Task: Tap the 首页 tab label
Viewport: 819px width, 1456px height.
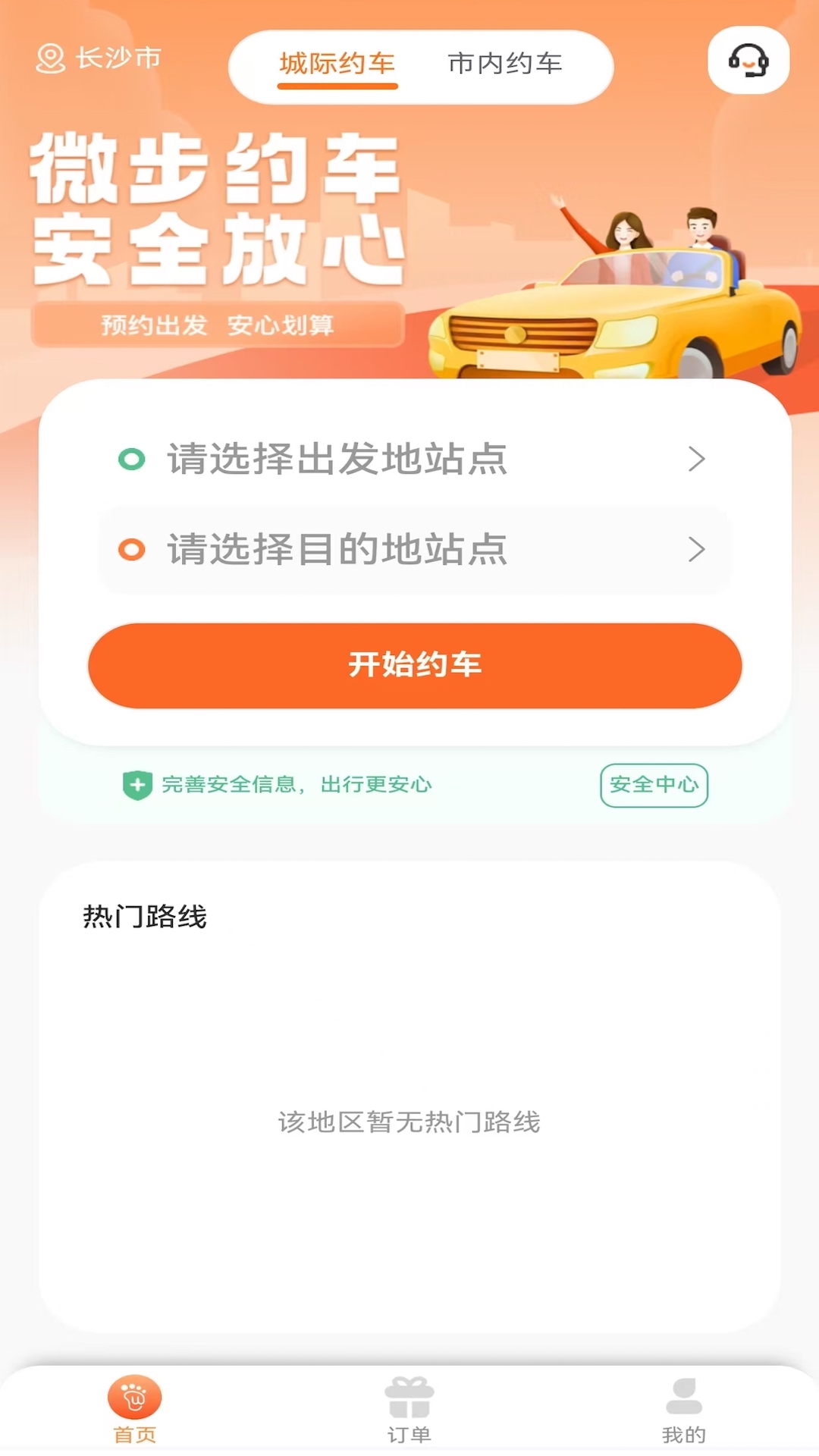Action: [135, 1436]
